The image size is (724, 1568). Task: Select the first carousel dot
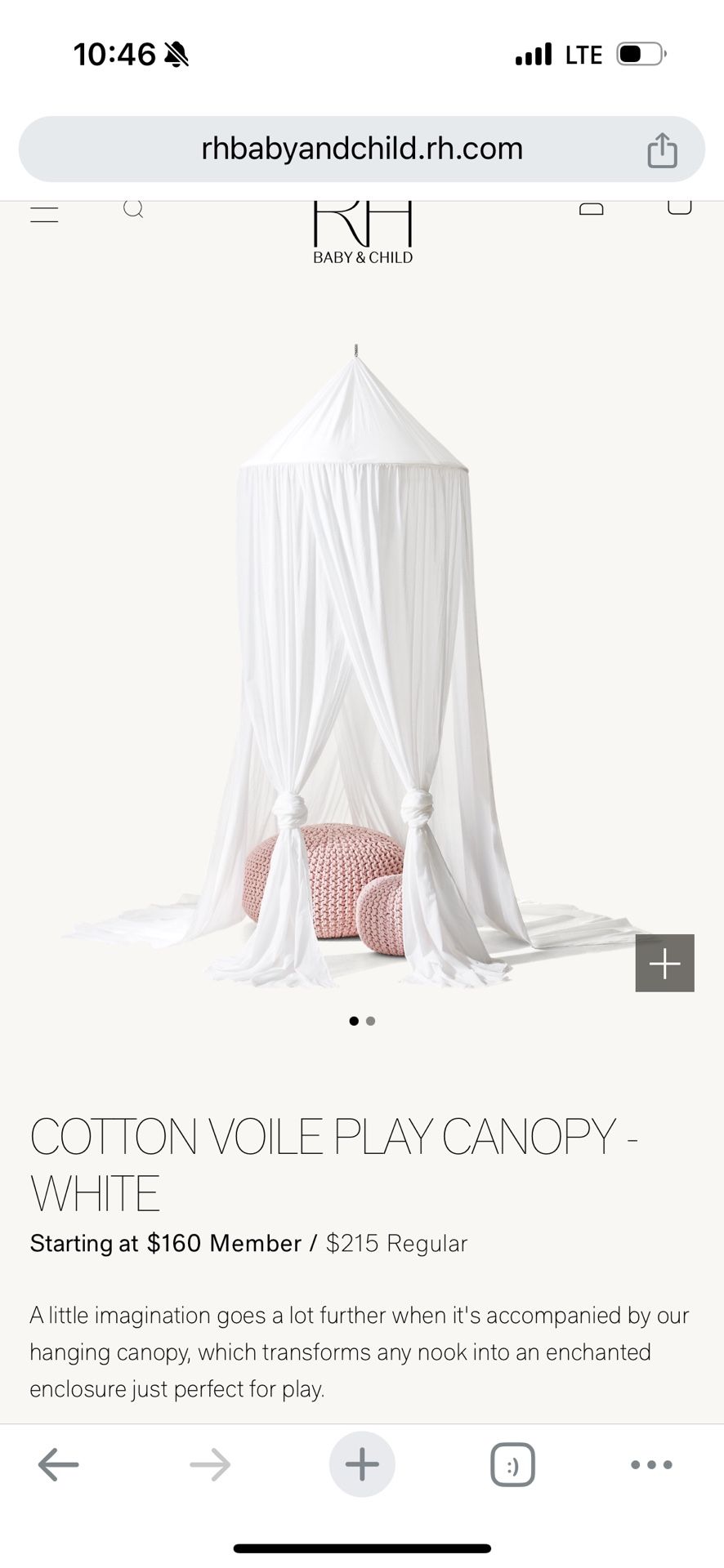coord(354,1020)
